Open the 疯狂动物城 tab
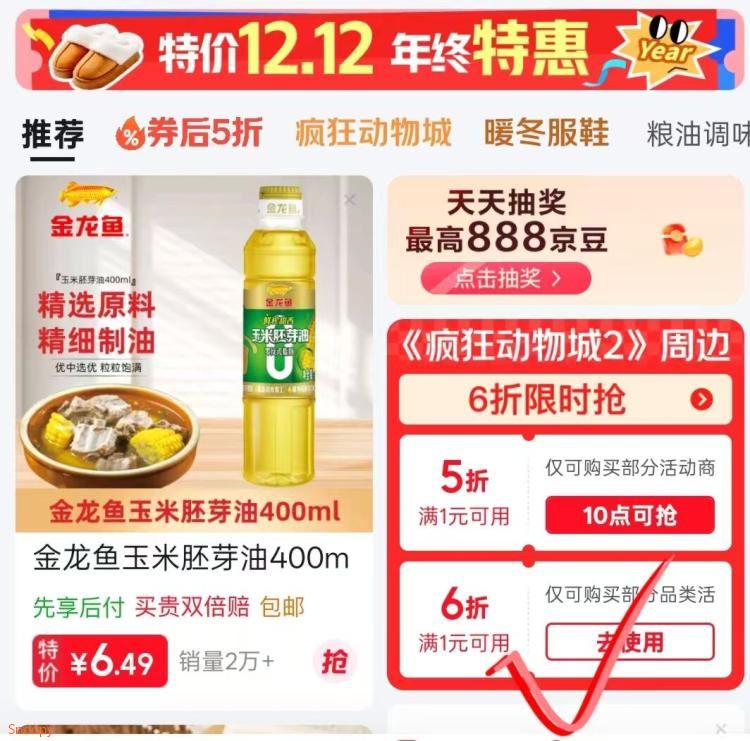 pyautogui.click(x=374, y=133)
